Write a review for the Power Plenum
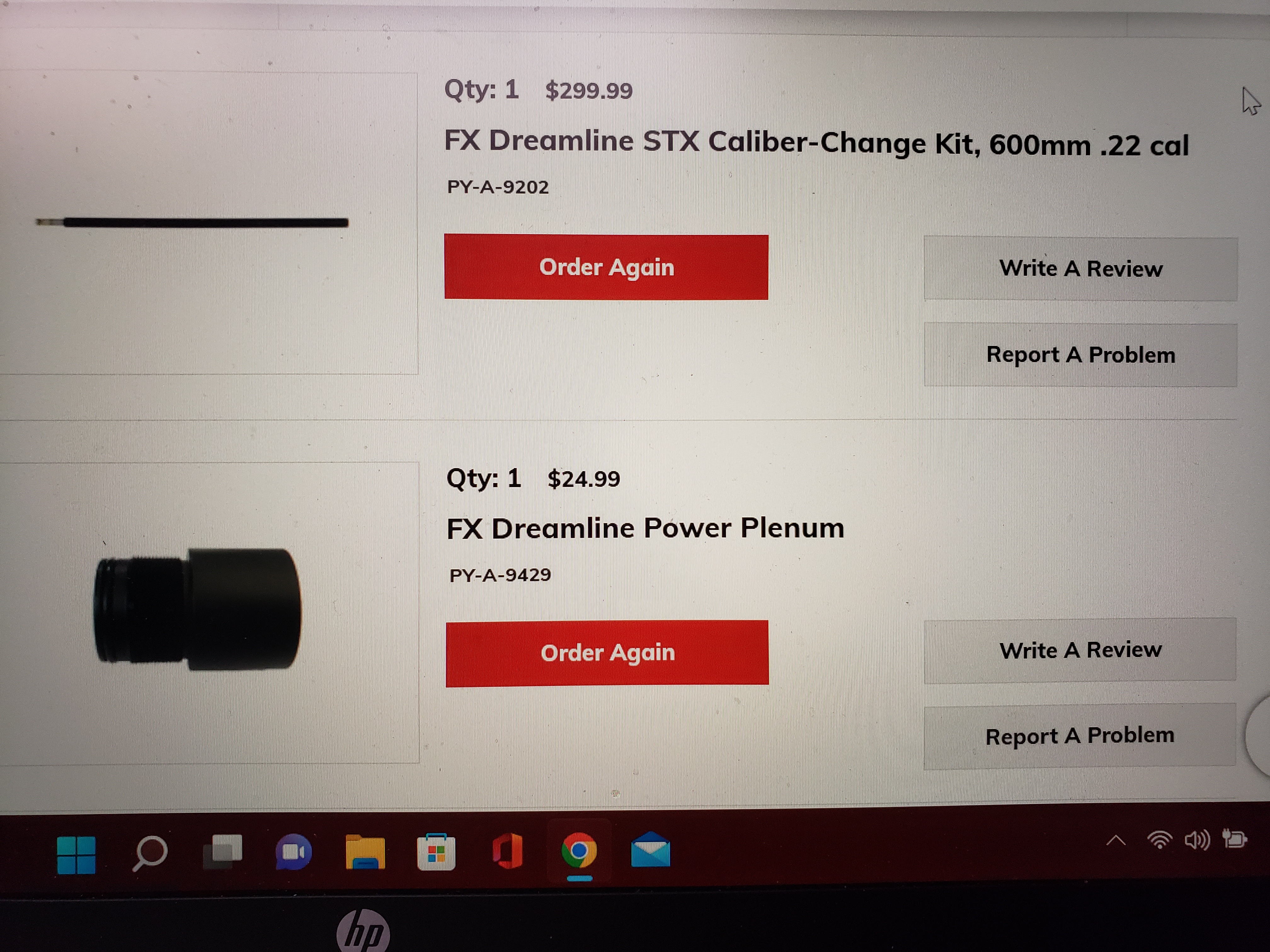 (1080, 650)
